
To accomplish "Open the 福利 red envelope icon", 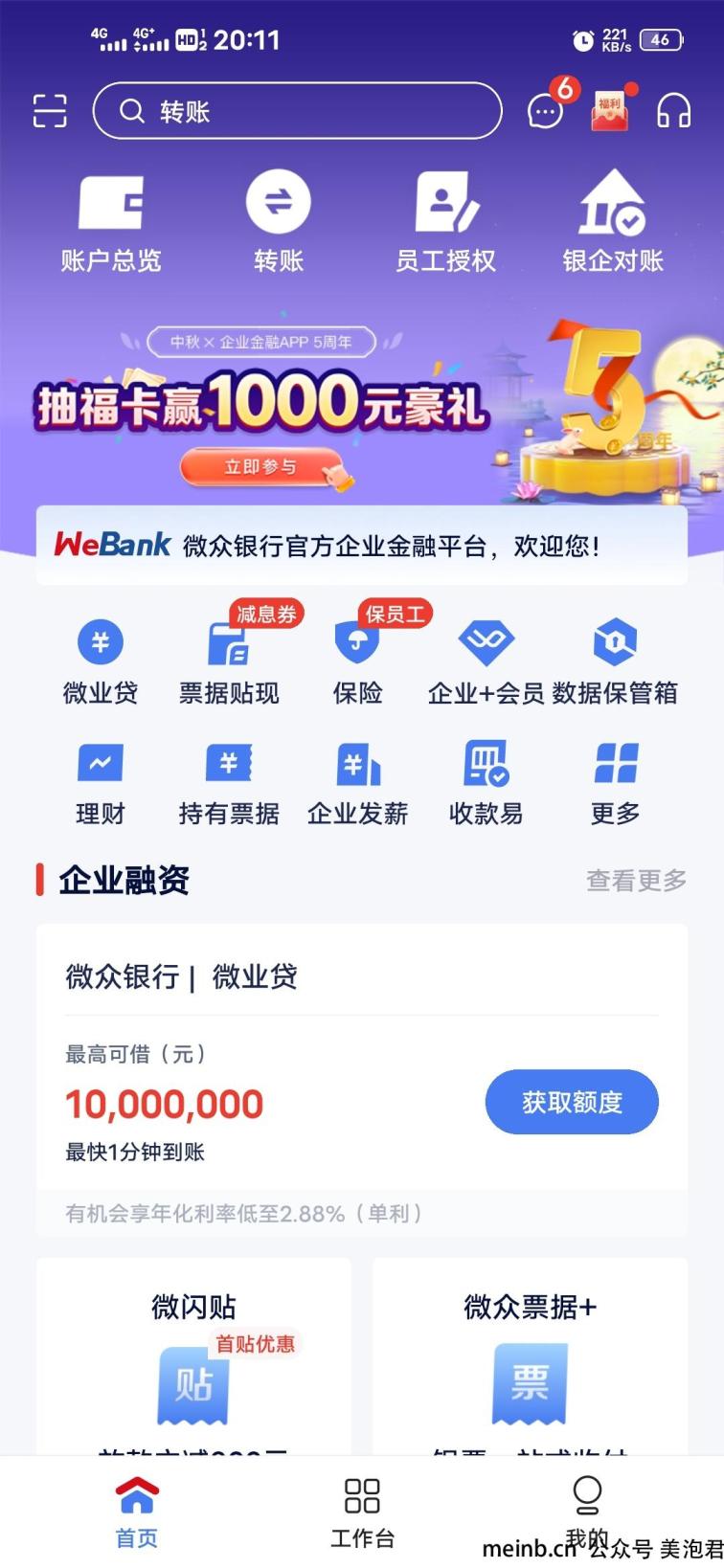I will click(611, 110).
